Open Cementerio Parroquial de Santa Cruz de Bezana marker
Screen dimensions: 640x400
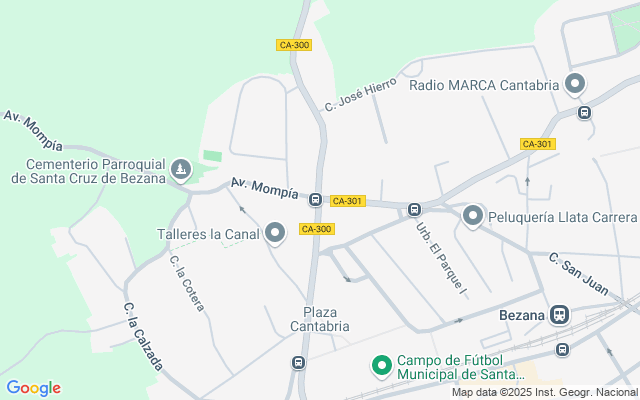tap(180, 171)
